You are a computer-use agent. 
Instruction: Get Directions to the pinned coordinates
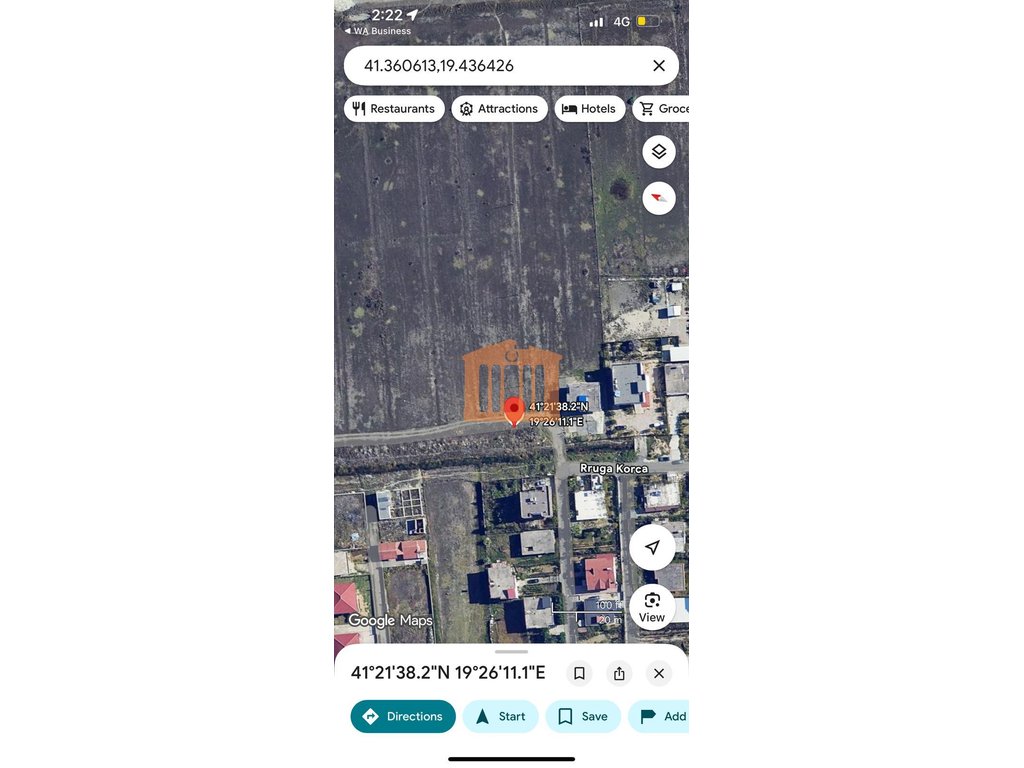click(x=403, y=716)
